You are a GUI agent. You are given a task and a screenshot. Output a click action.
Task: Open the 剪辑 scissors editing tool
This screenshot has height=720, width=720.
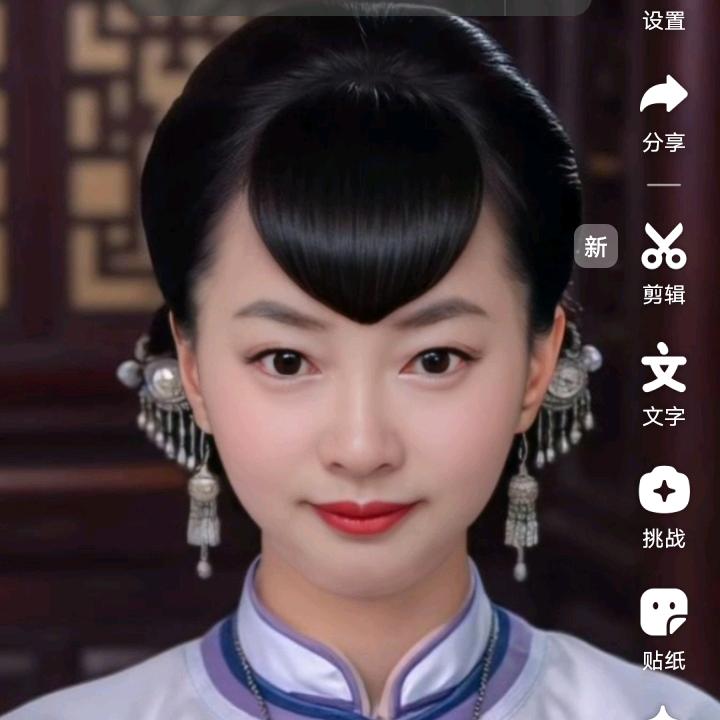coord(664,246)
